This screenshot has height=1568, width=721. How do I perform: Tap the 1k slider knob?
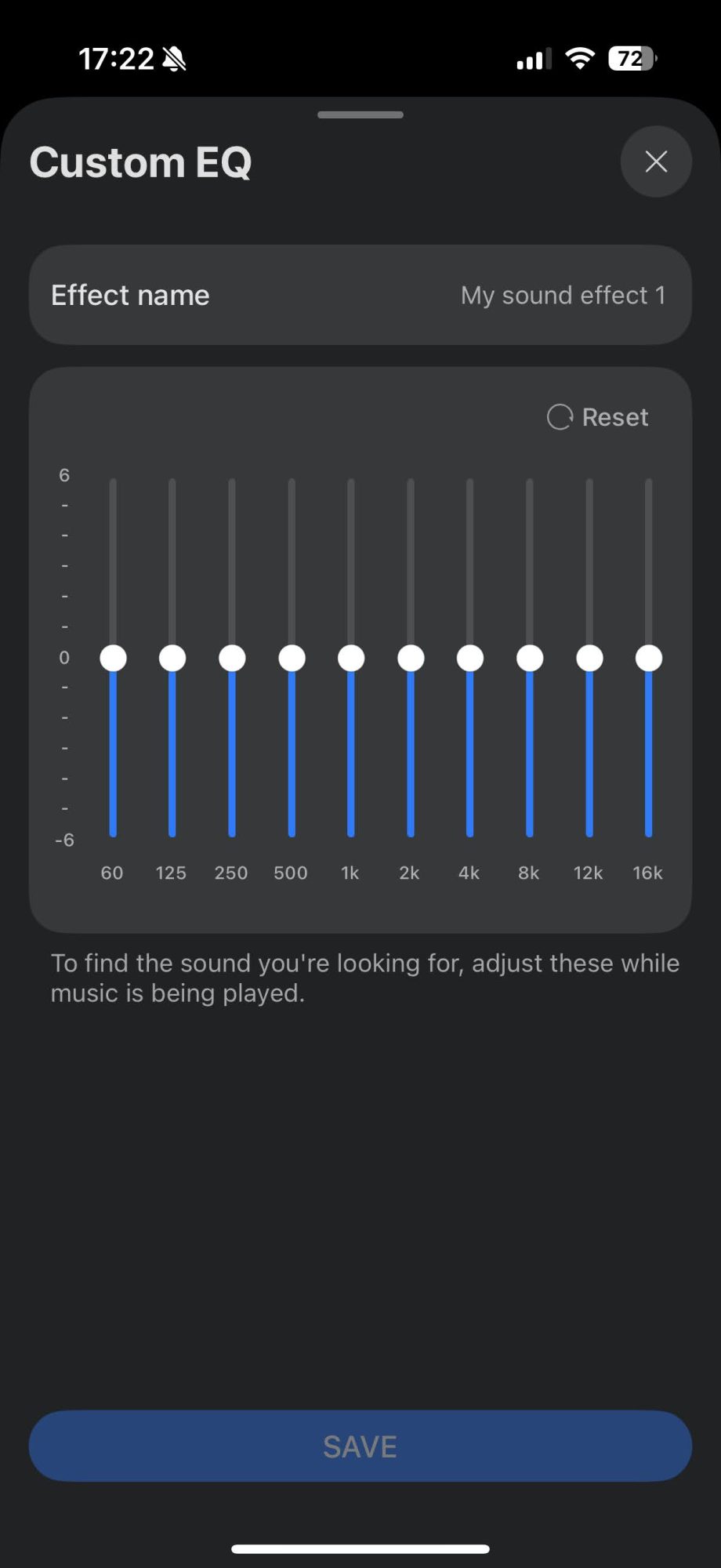pyautogui.click(x=351, y=658)
